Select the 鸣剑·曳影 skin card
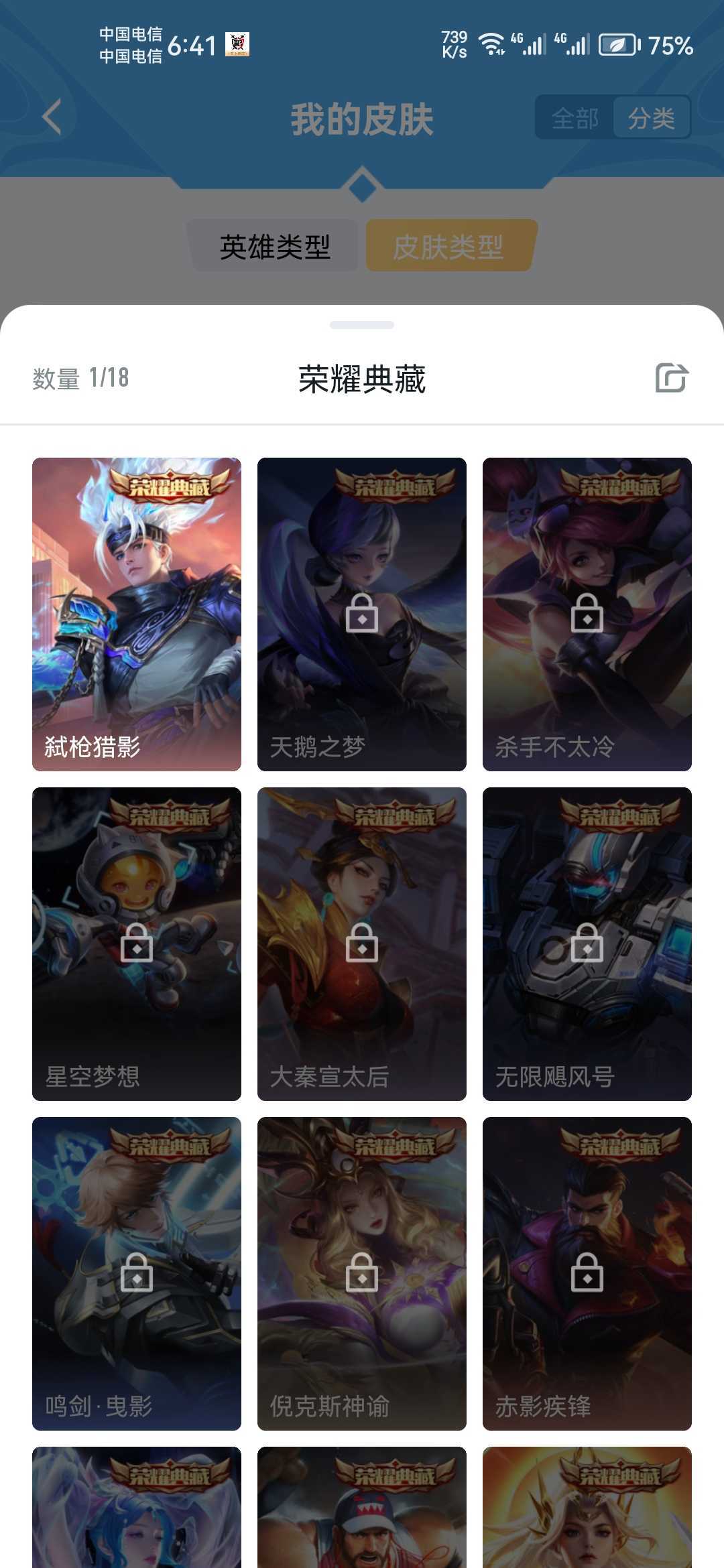 pyautogui.click(x=137, y=1274)
